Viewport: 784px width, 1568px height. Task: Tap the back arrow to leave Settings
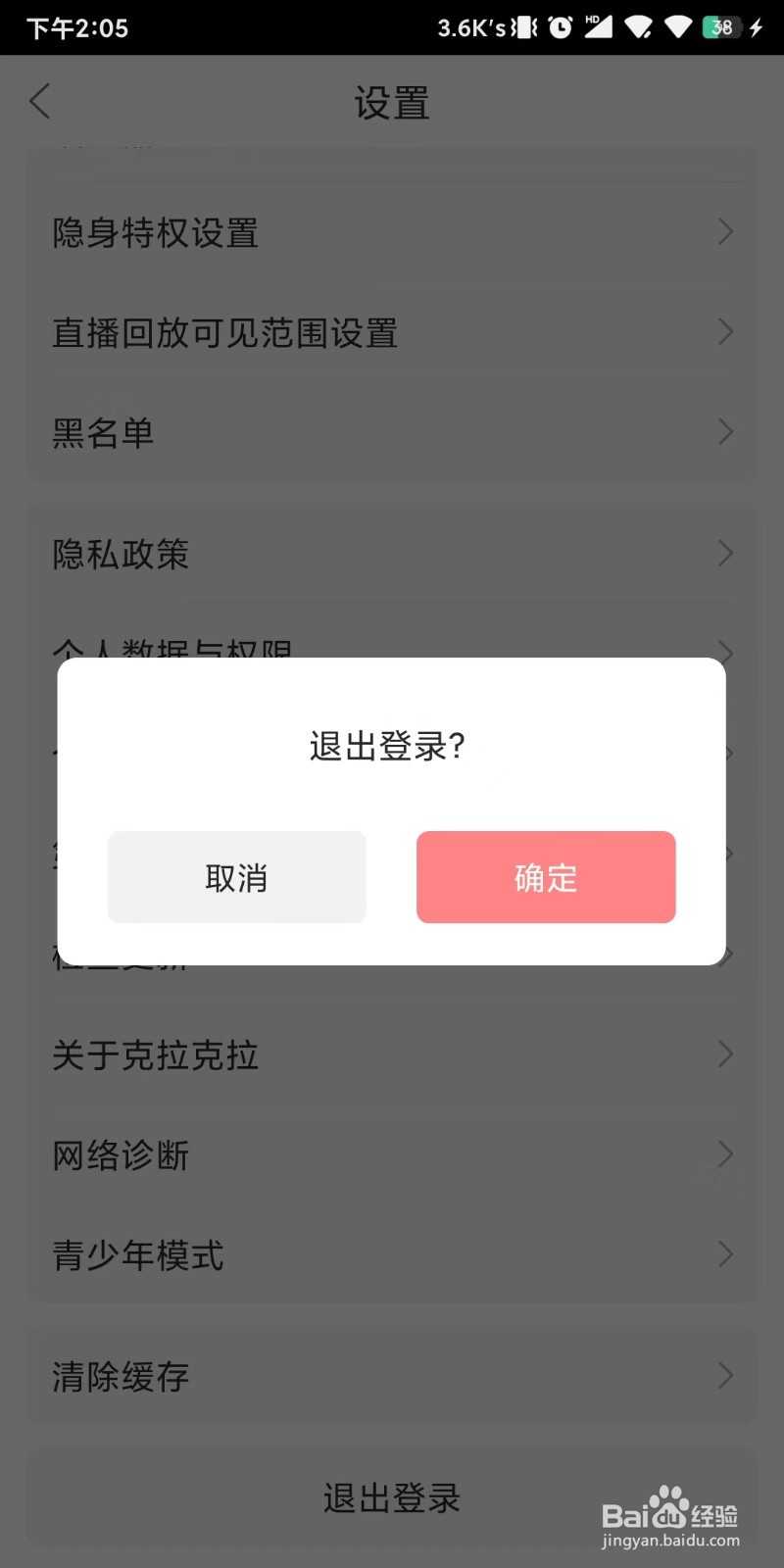pos(39,101)
